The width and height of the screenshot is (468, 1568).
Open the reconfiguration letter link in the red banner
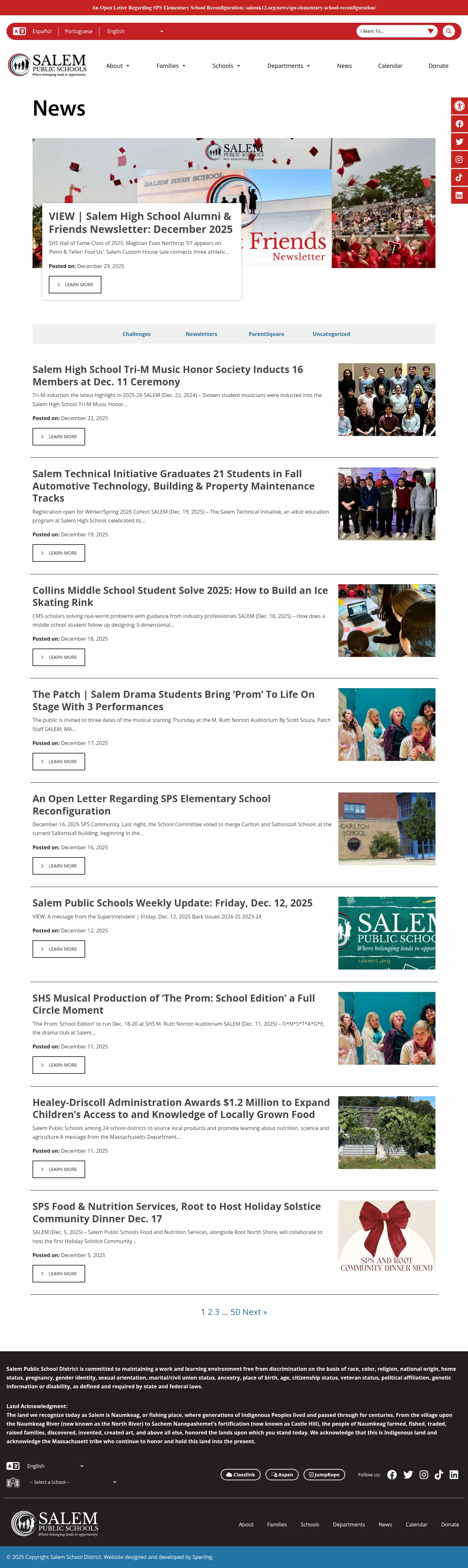pyautogui.click(x=234, y=8)
